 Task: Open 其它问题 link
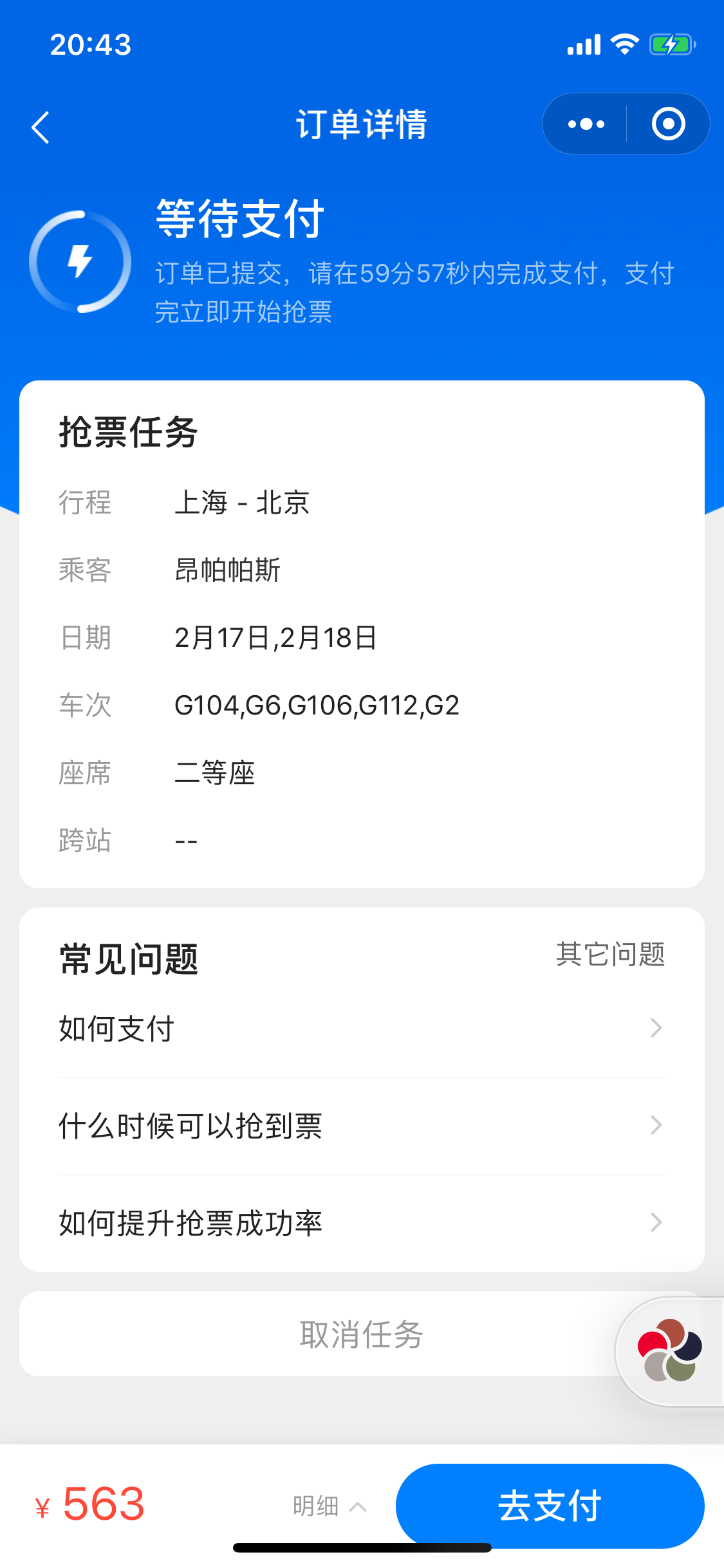(x=610, y=954)
